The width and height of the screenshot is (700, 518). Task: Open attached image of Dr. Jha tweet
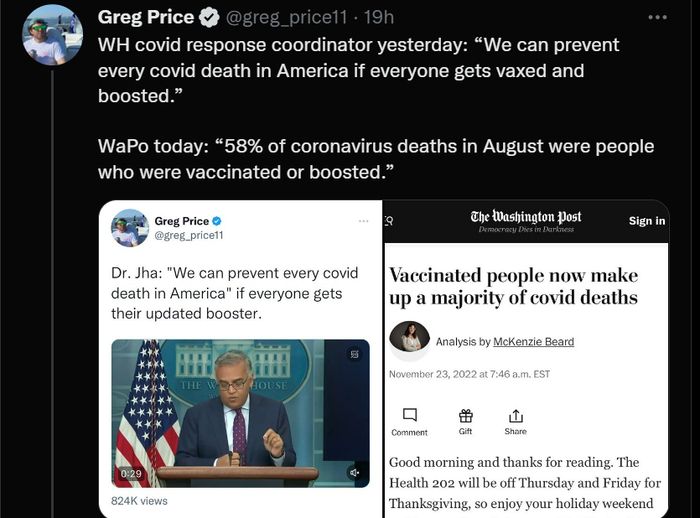pyautogui.click(x=240, y=360)
